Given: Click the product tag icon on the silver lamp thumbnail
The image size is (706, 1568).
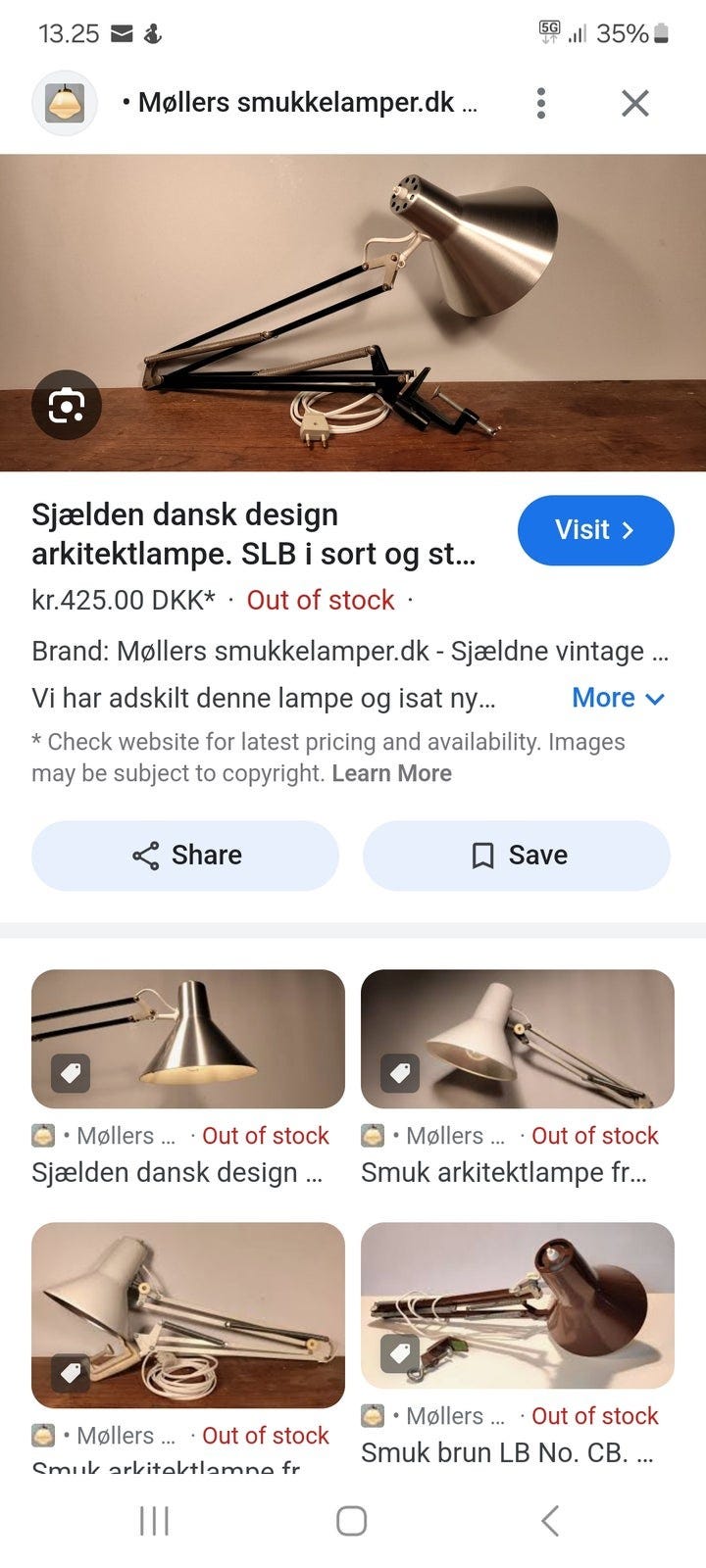Looking at the screenshot, I should [x=71, y=1076].
